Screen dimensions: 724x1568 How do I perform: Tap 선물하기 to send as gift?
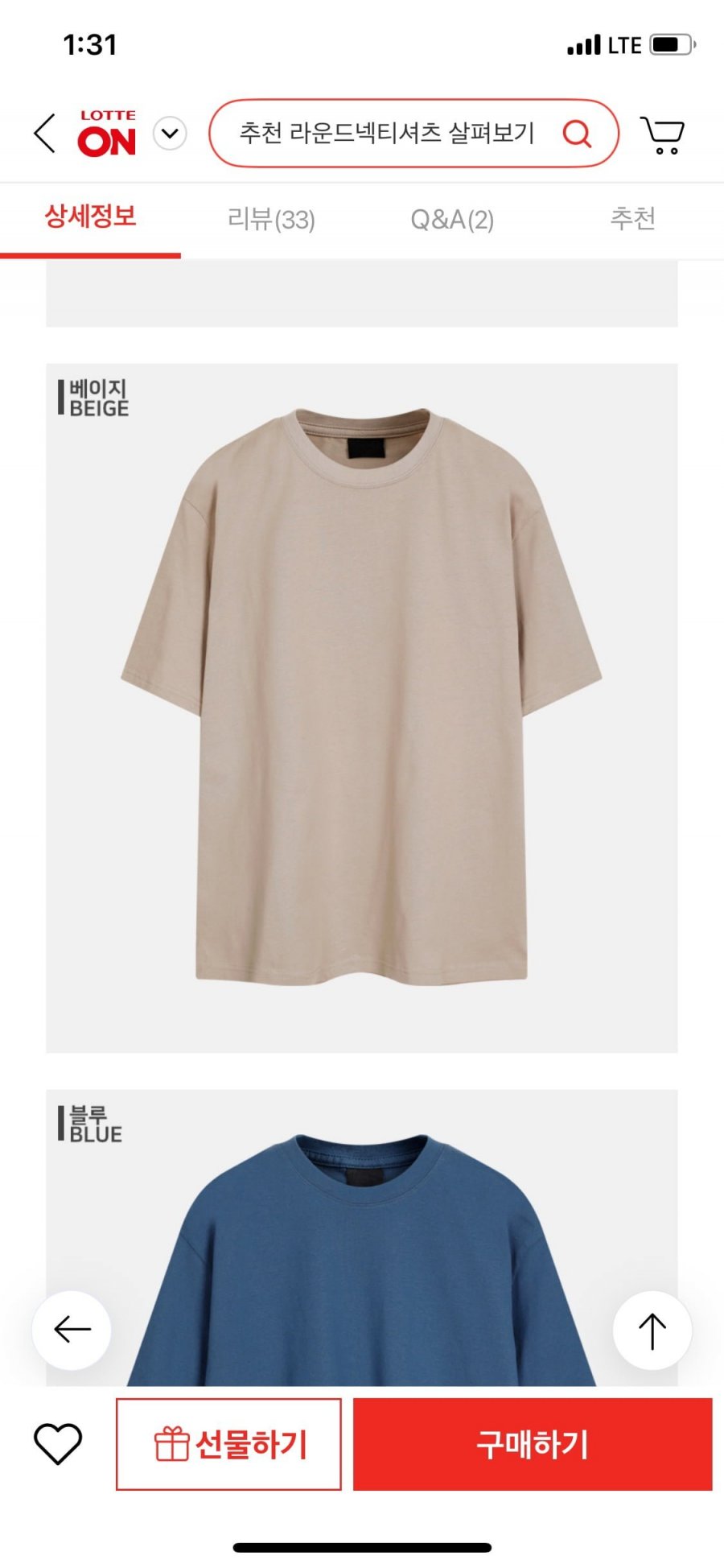pos(229,1444)
